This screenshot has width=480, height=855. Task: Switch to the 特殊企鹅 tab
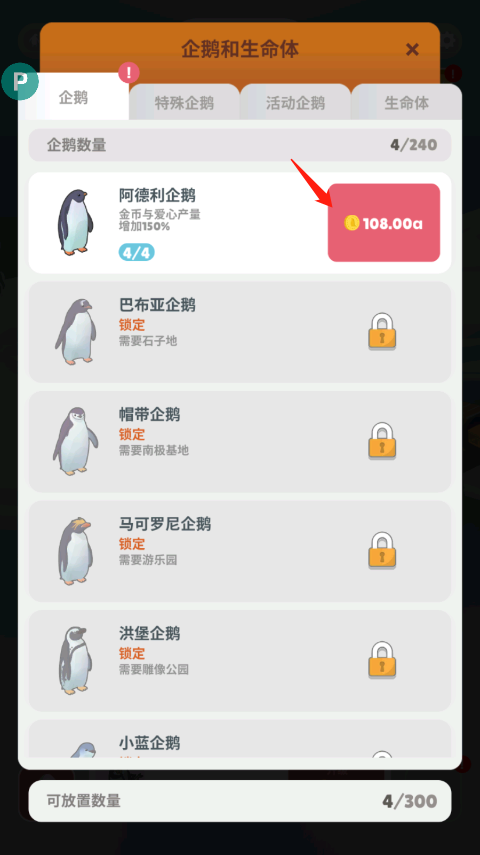(184, 102)
